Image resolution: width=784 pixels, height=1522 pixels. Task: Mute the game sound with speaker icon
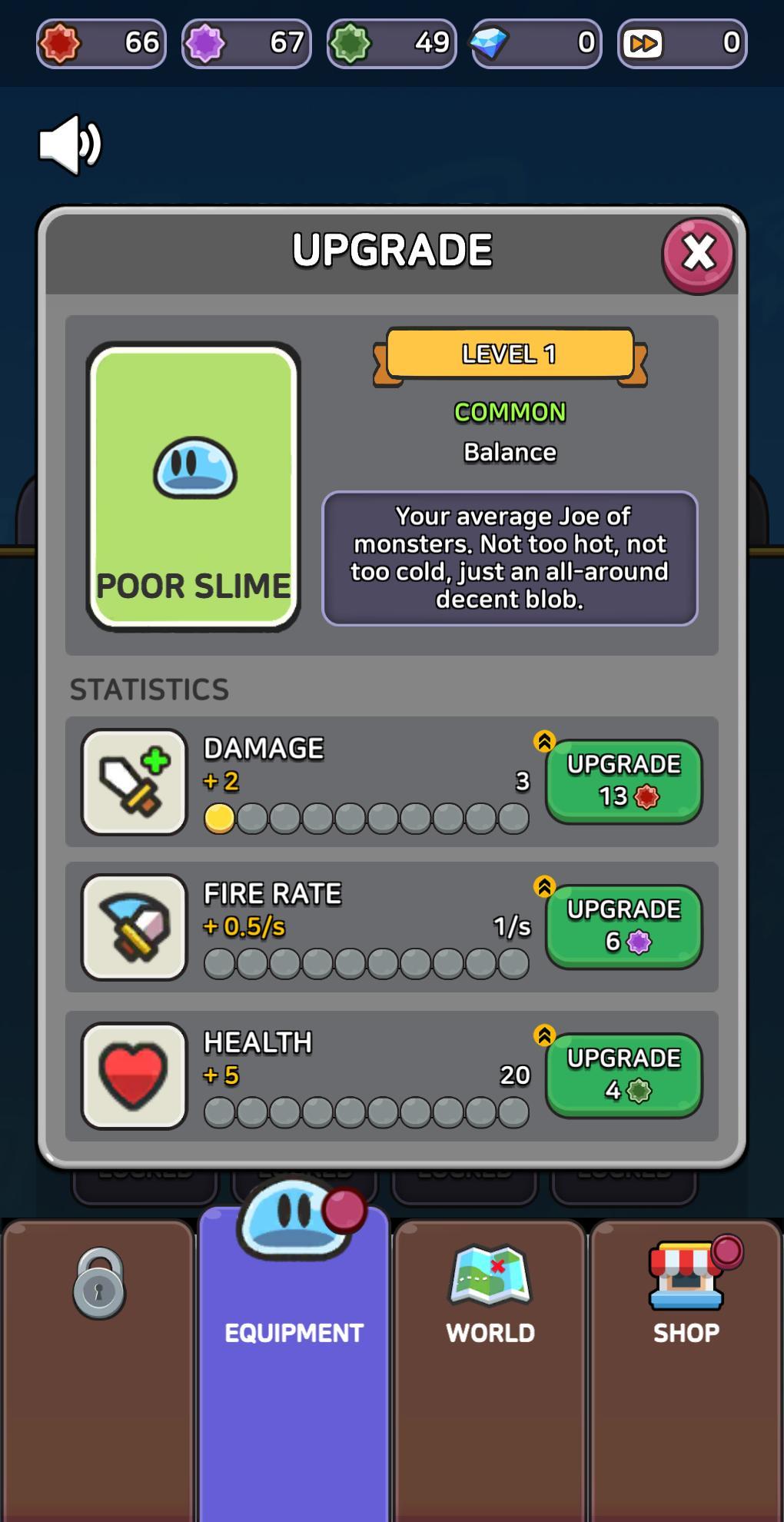pyautogui.click(x=71, y=145)
